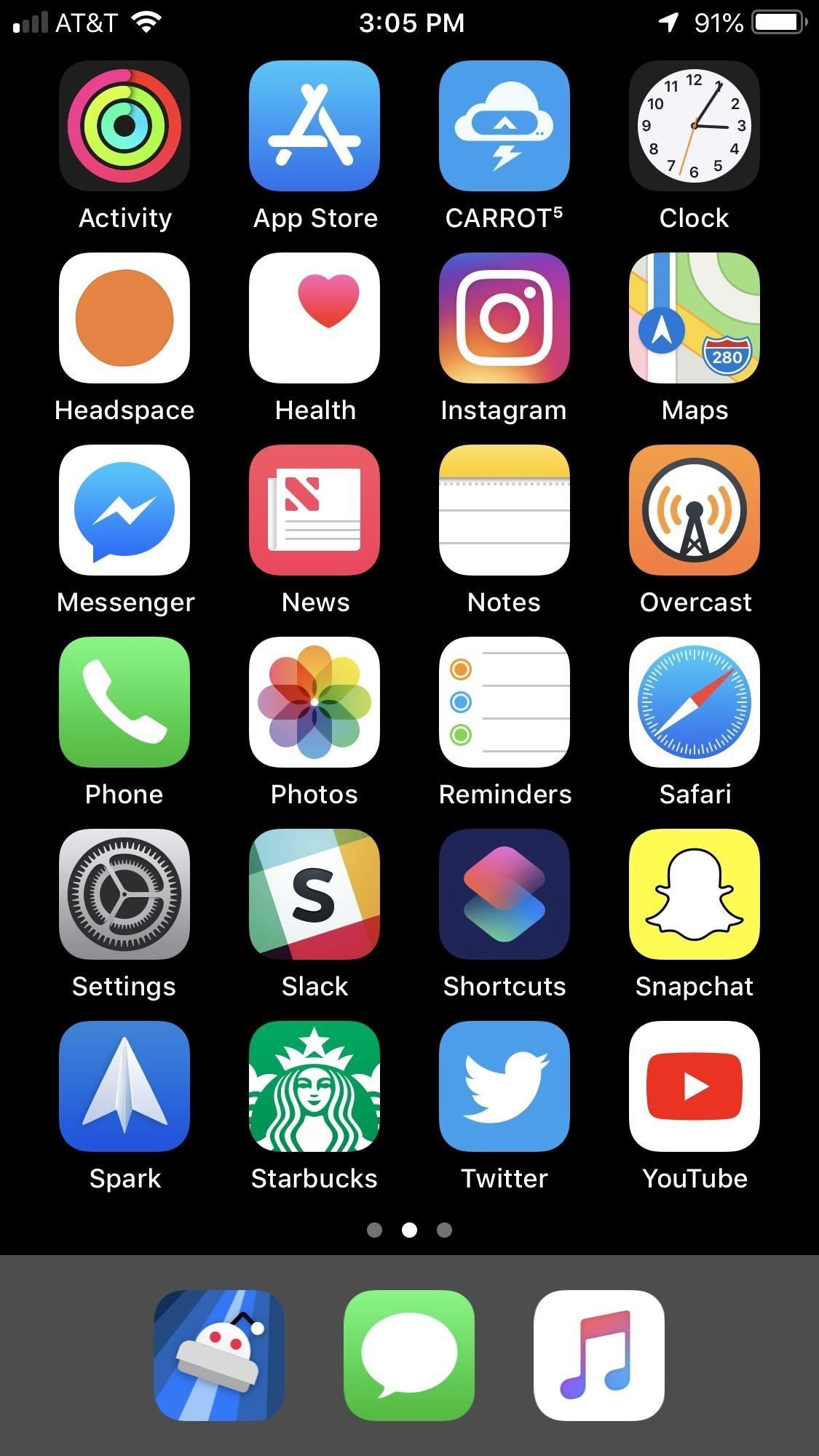Open the Health app
This screenshot has width=819, height=1456.
click(x=314, y=318)
